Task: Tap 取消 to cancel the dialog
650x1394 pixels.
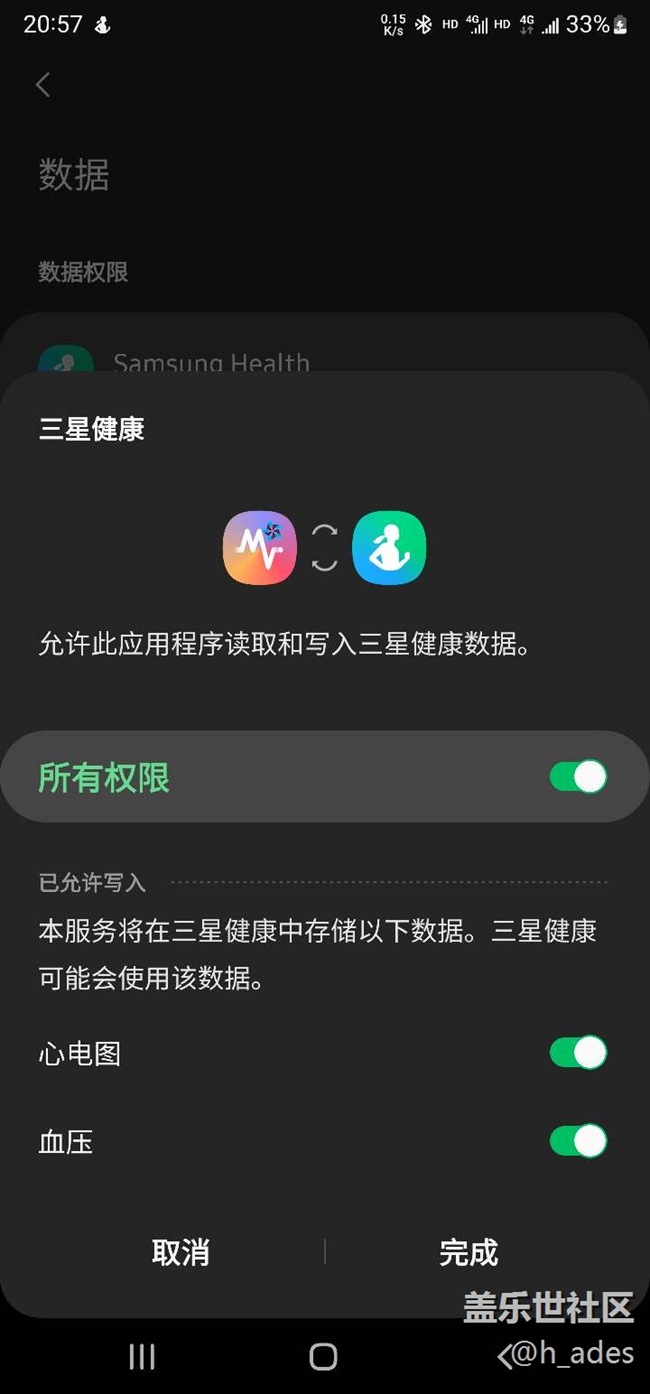Action: tap(181, 1252)
